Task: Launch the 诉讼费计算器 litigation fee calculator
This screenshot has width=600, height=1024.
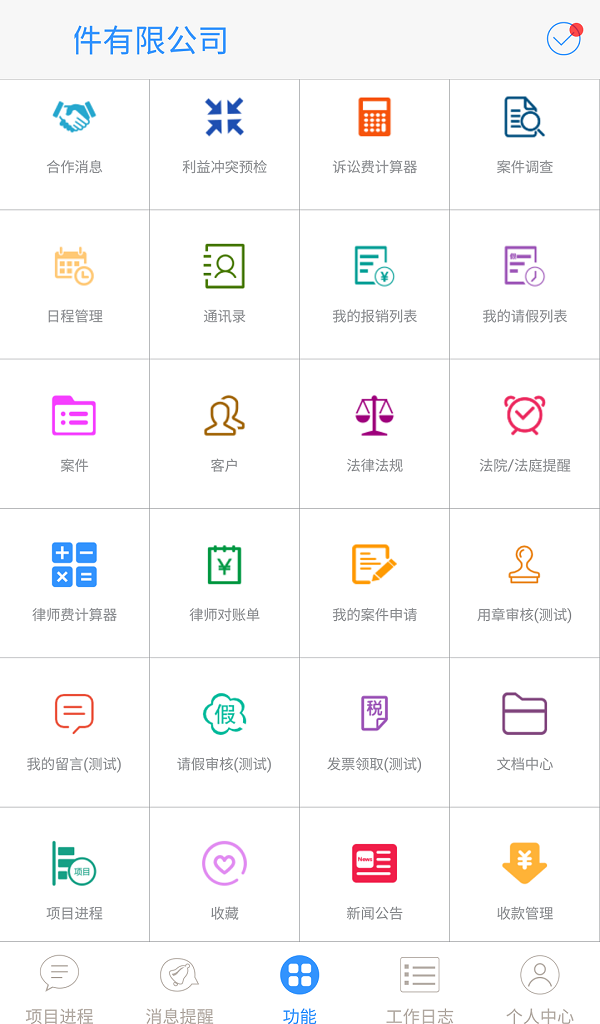Action: (375, 144)
